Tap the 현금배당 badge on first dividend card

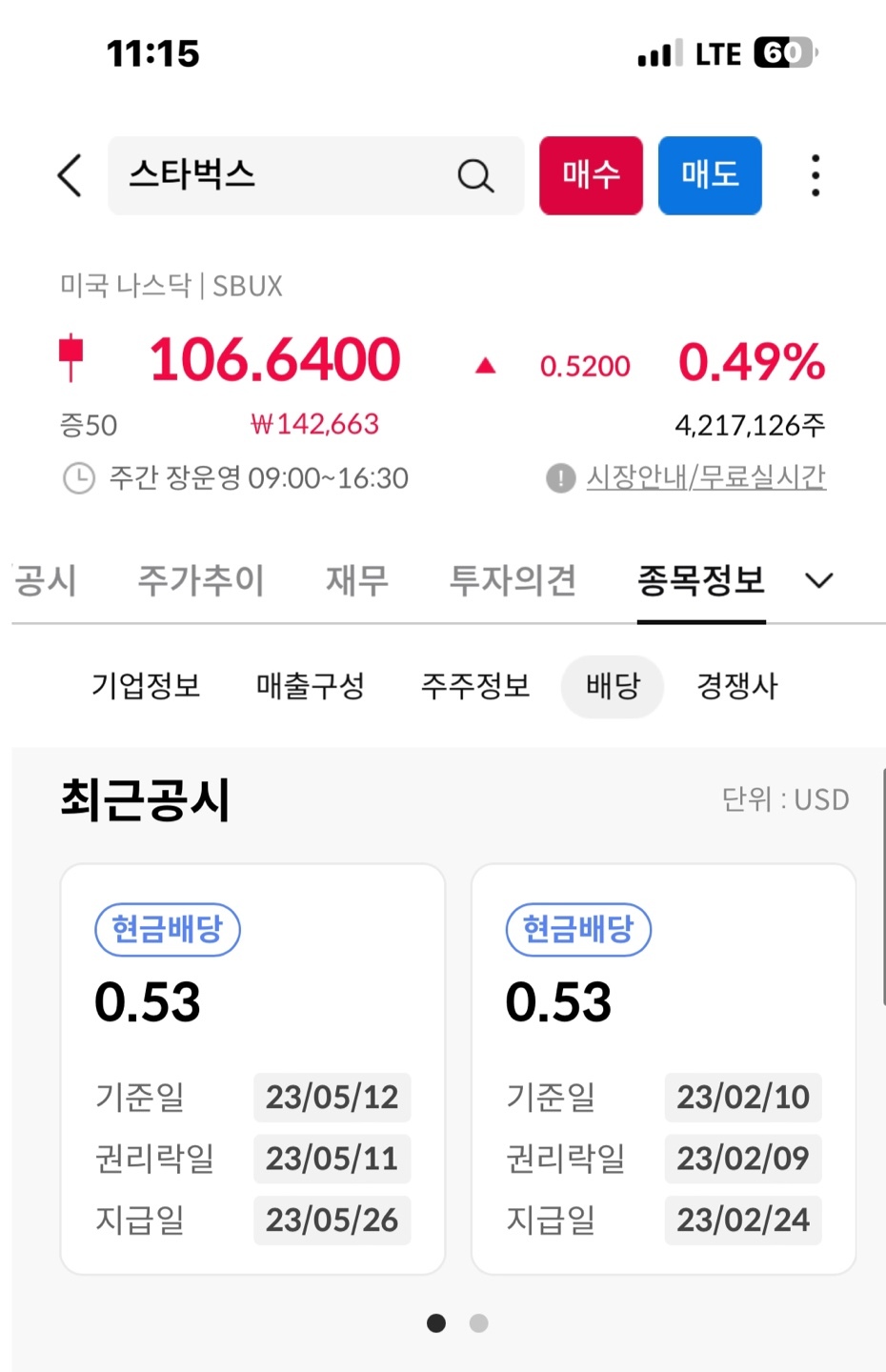[167, 930]
